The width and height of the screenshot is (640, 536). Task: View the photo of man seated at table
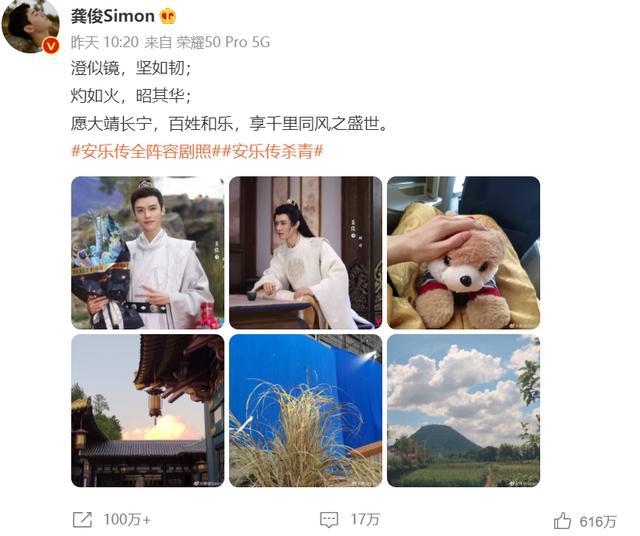point(305,252)
